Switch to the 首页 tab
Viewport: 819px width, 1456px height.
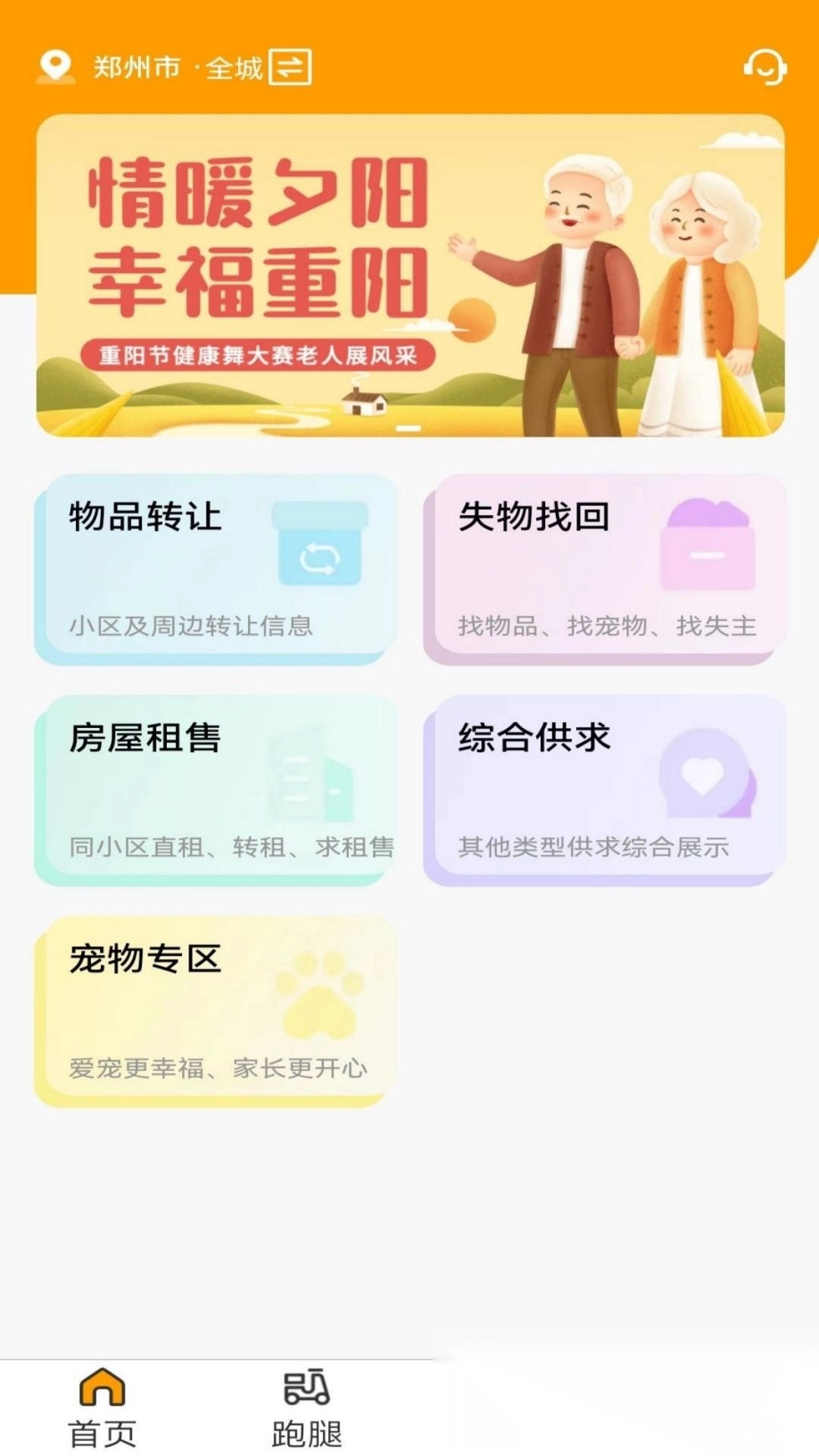102,1407
